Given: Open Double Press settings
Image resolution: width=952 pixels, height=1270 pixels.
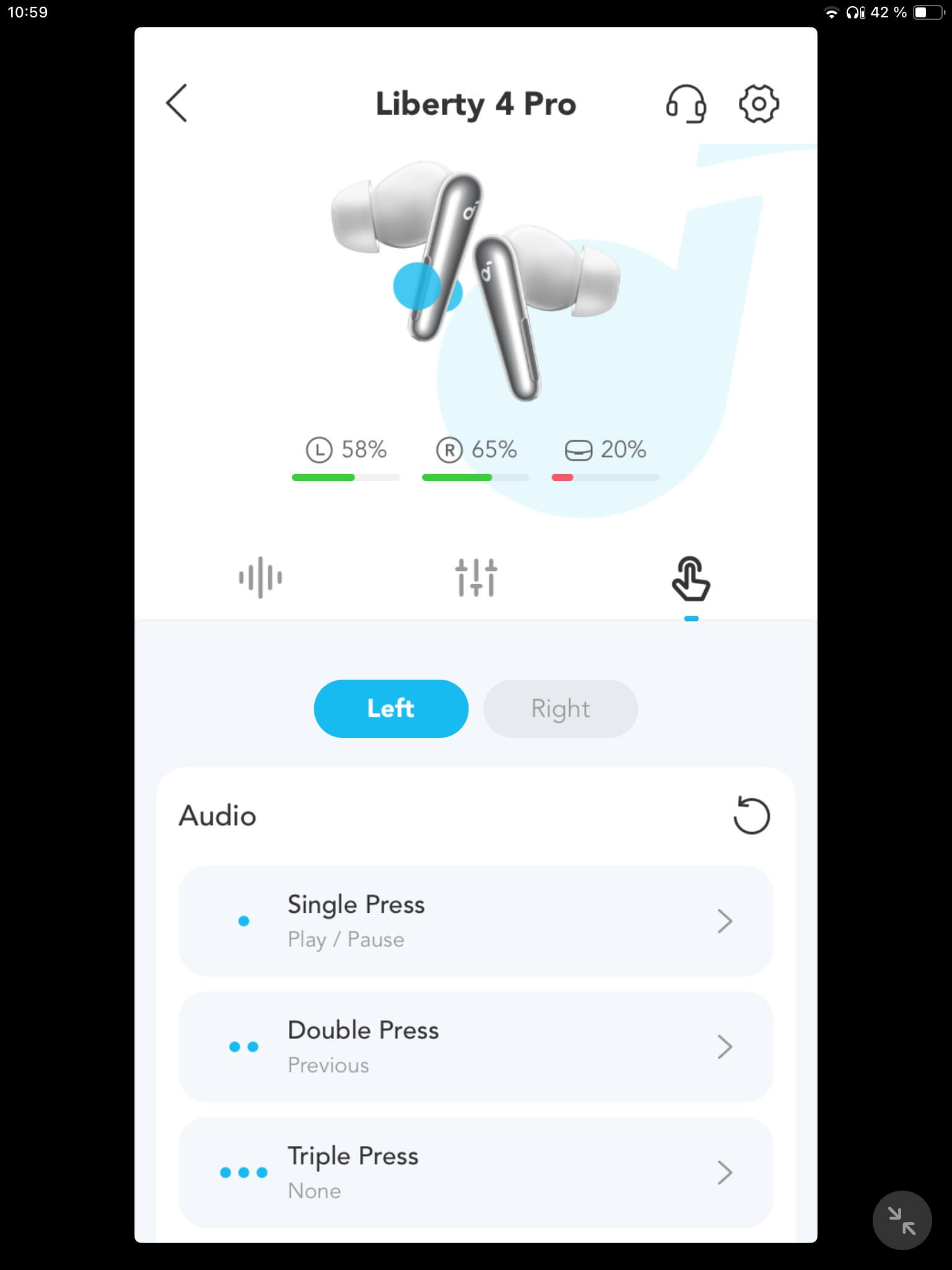Looking at the screenshot, I should [x=475, y=1047].
